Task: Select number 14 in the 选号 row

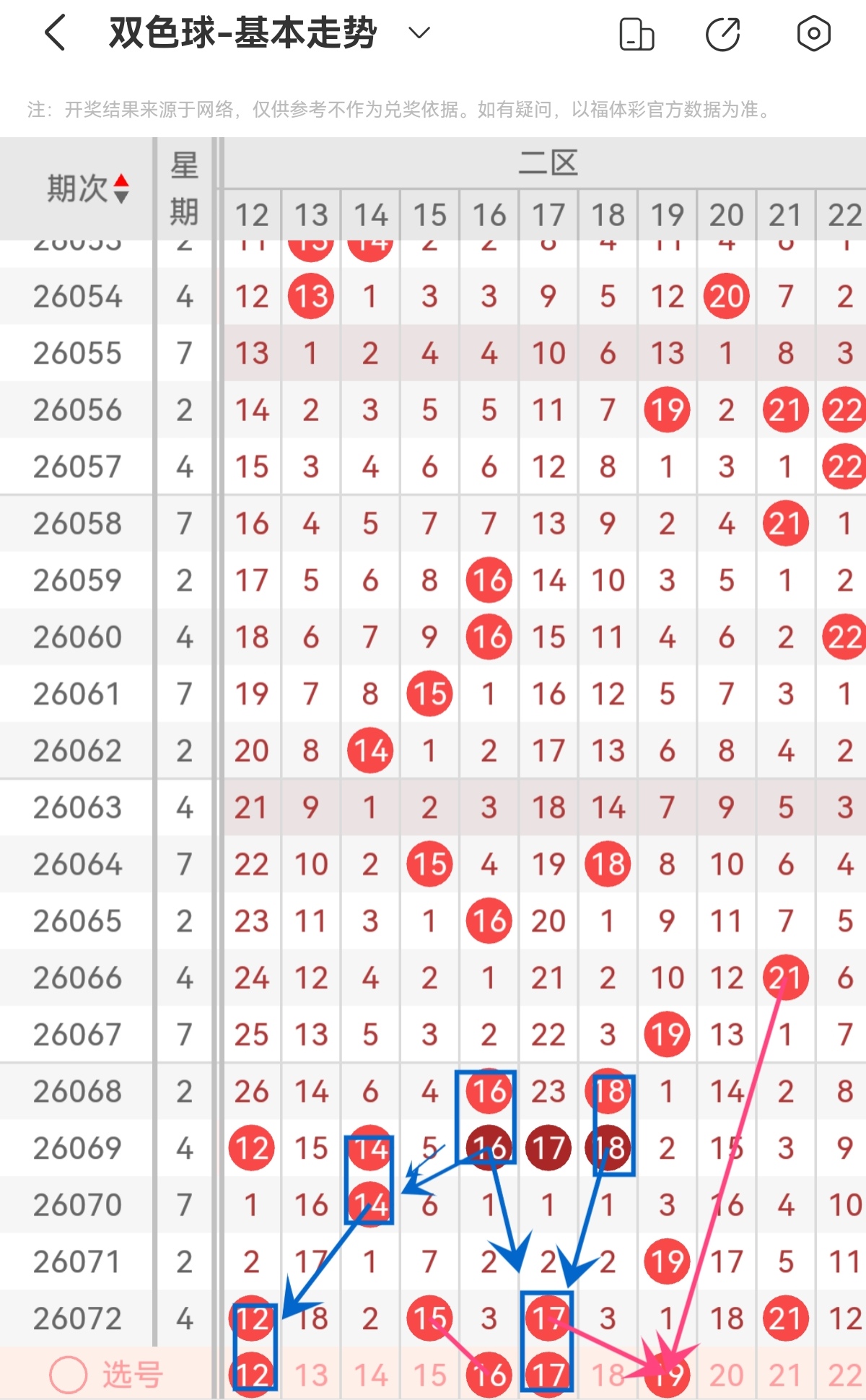Action: tap(370, 1375)
